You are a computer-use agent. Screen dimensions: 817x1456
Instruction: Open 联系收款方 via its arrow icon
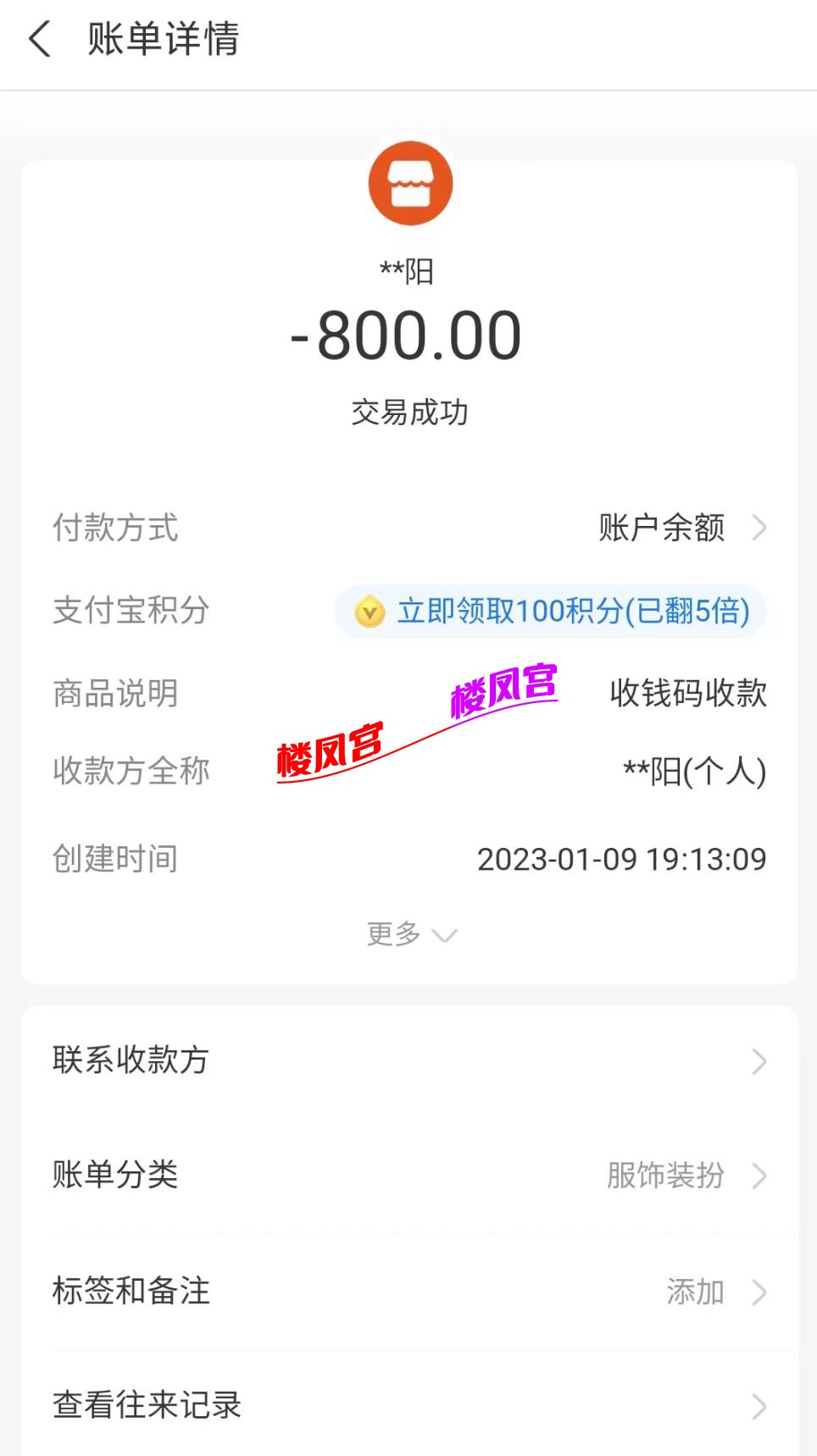click(x=760, y=1060)
